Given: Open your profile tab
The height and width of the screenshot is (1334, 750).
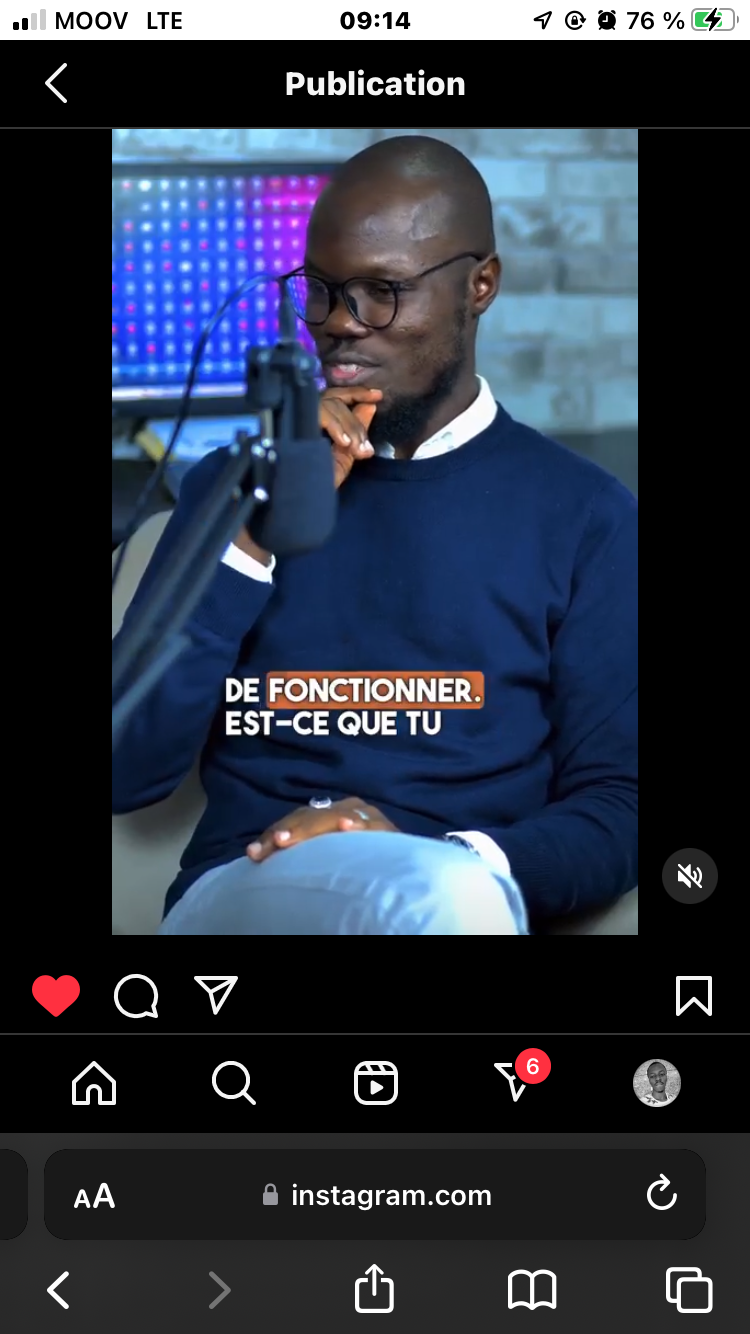Looking at the screenshot, I should tap(657, 1083).
